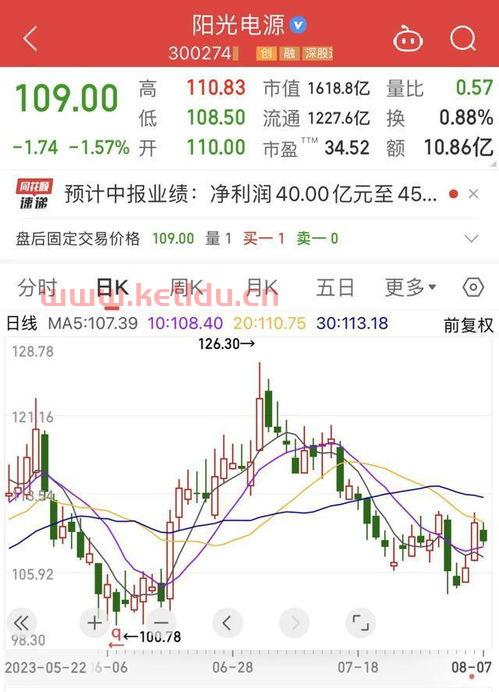
Task: Show the 五日 chart tab
Action: click(335, 287)
